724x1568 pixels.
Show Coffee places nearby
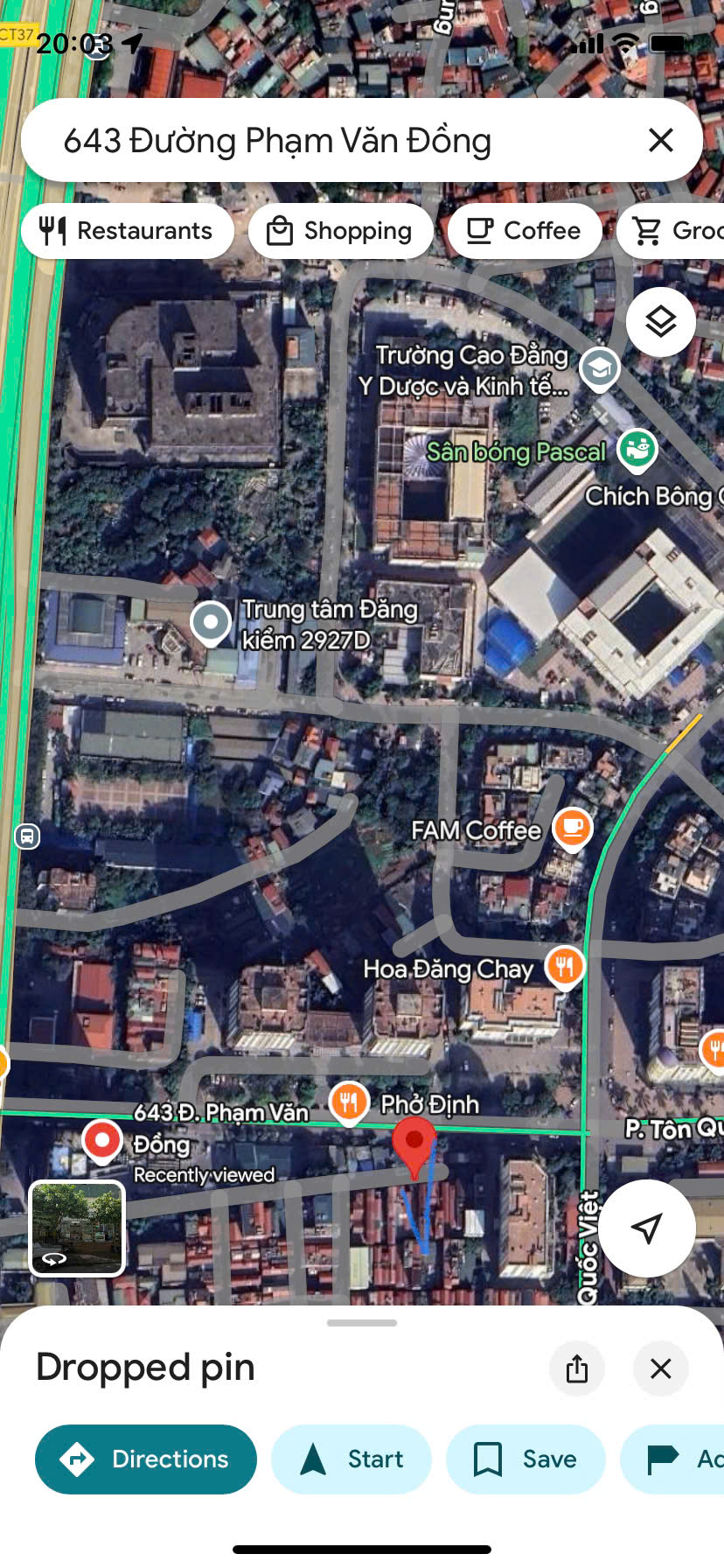[525, 231]
